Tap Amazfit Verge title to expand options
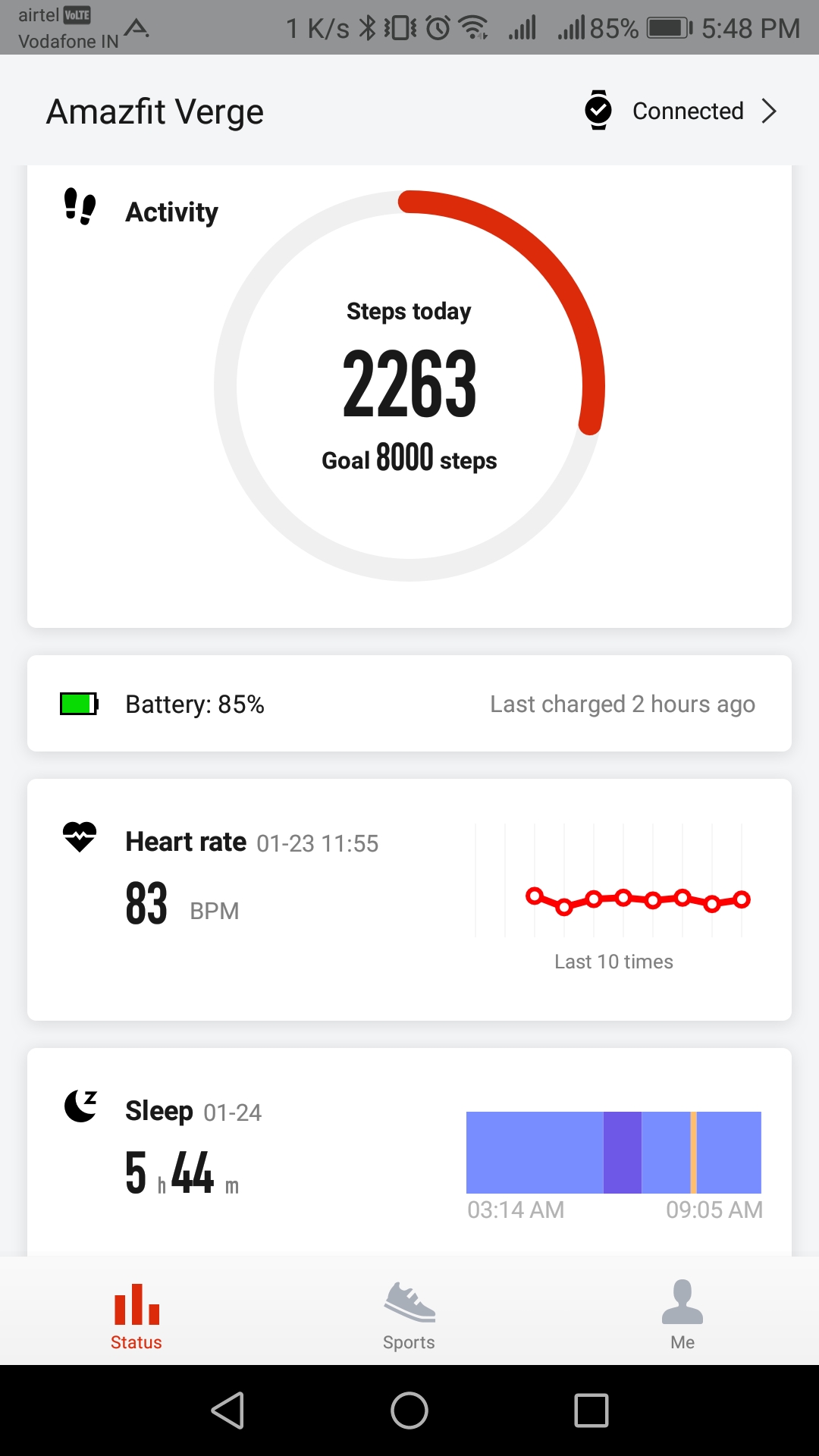This screenshot has width=819, height=1456. (x=154, y=111)
